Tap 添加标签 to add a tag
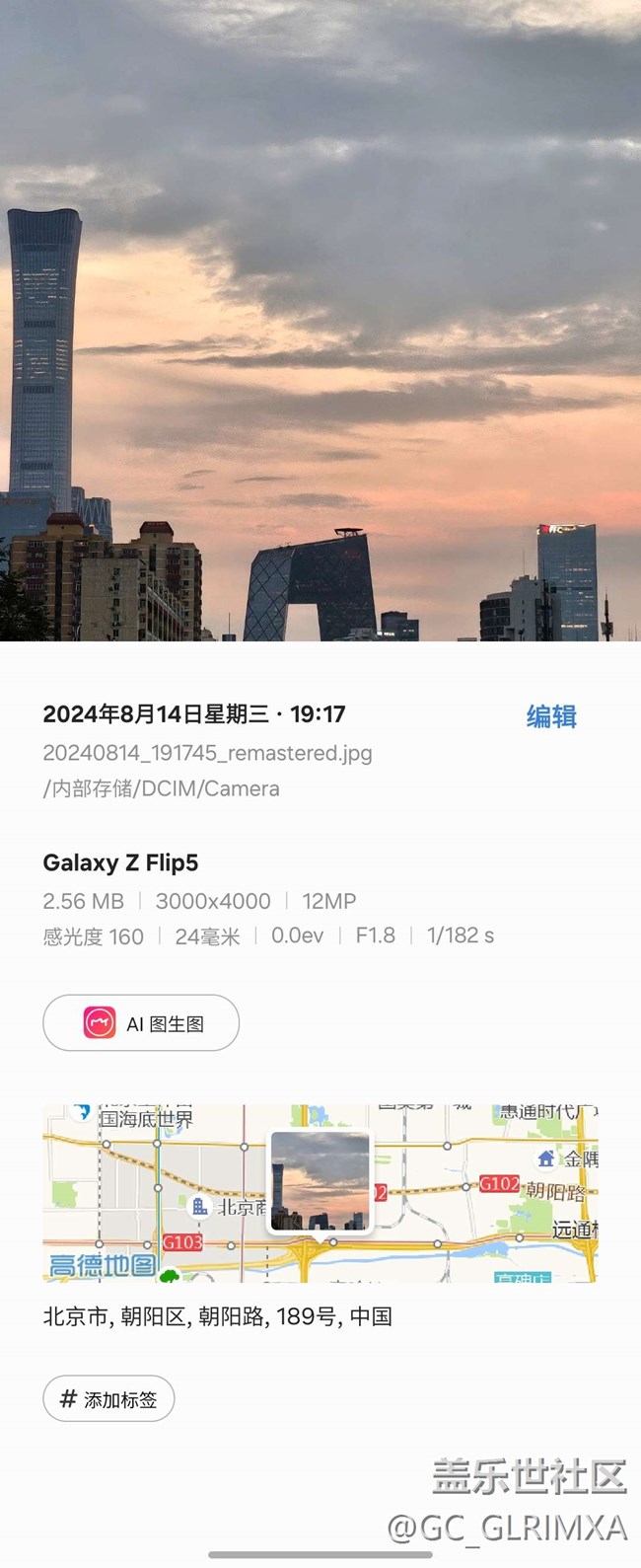 point(108,1399)
